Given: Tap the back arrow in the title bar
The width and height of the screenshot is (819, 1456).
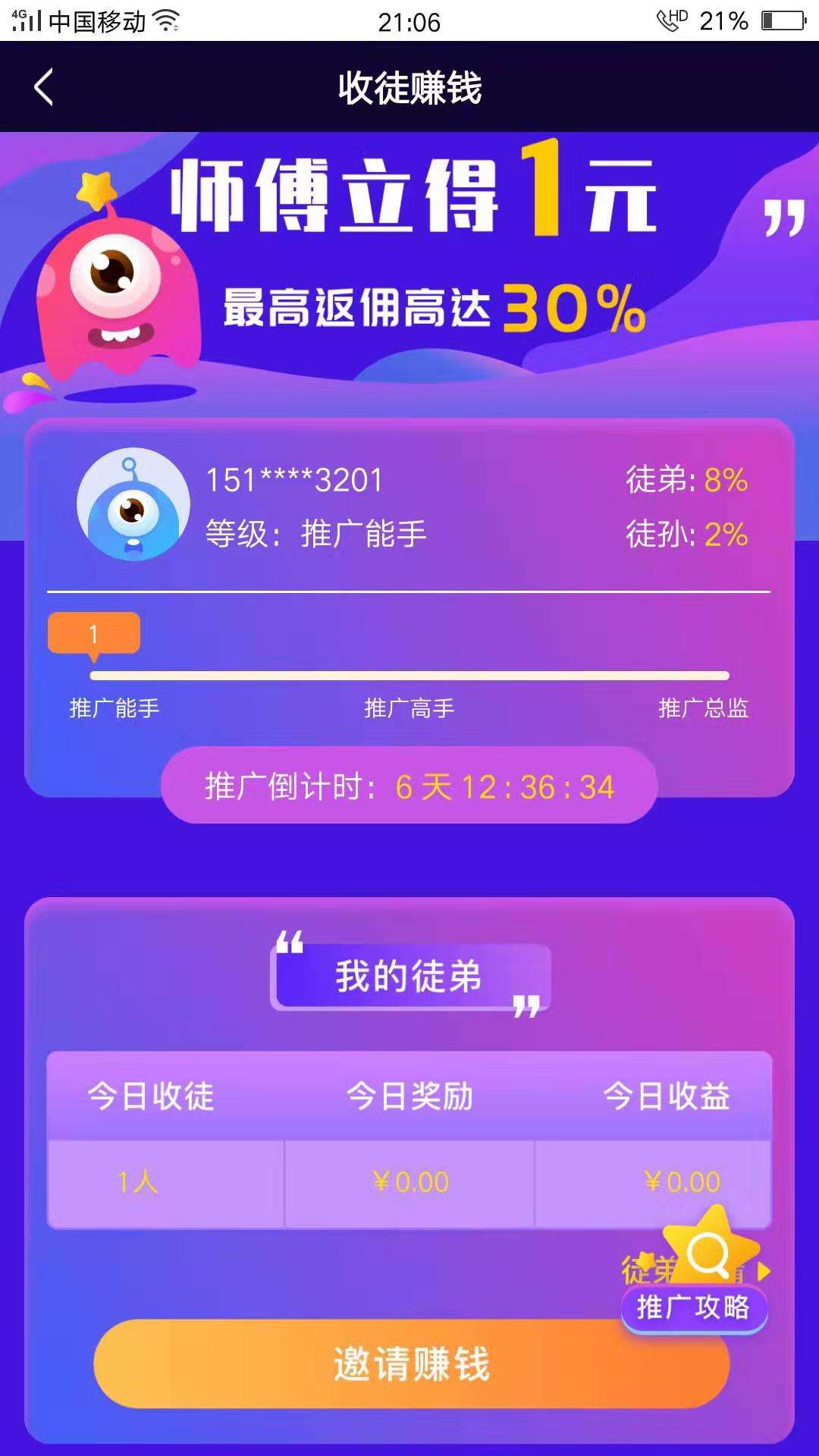Looking at the screenshot, I should tap(43, 86).
